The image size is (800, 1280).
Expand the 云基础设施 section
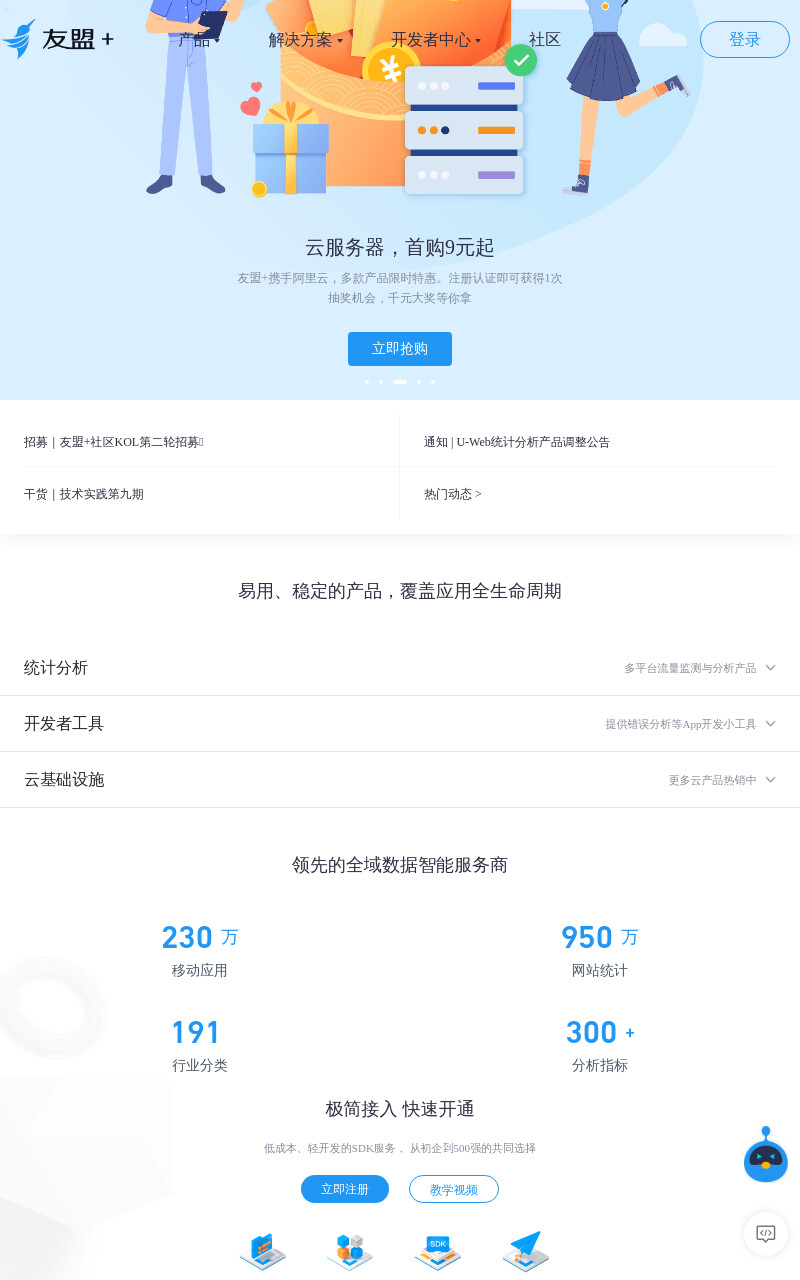coord(400,780)
